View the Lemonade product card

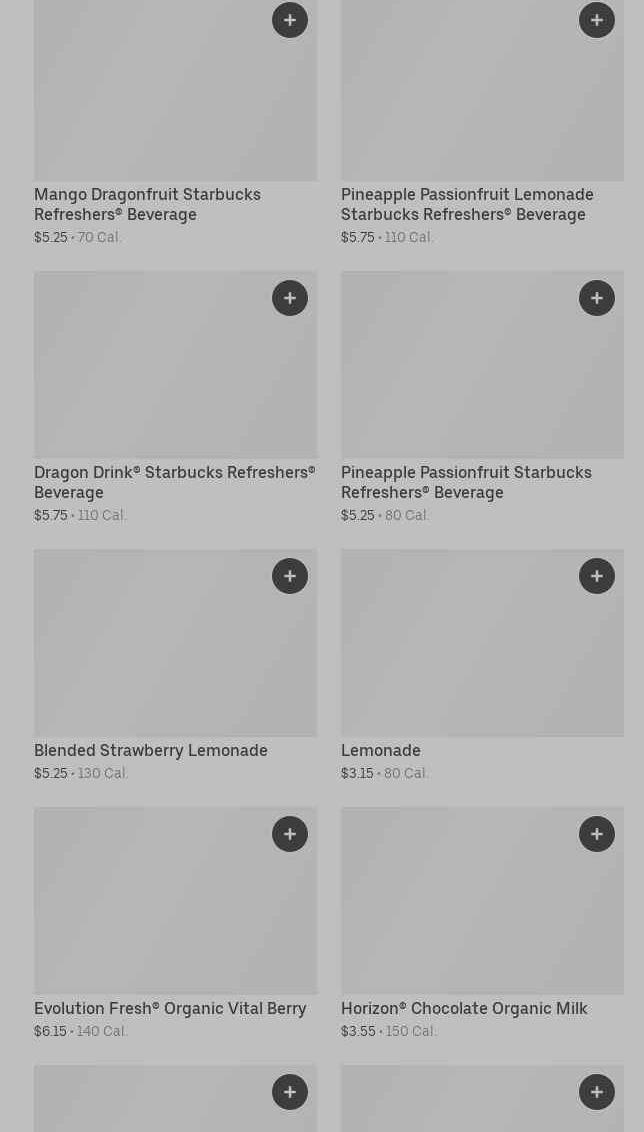(x=381, y=750)
